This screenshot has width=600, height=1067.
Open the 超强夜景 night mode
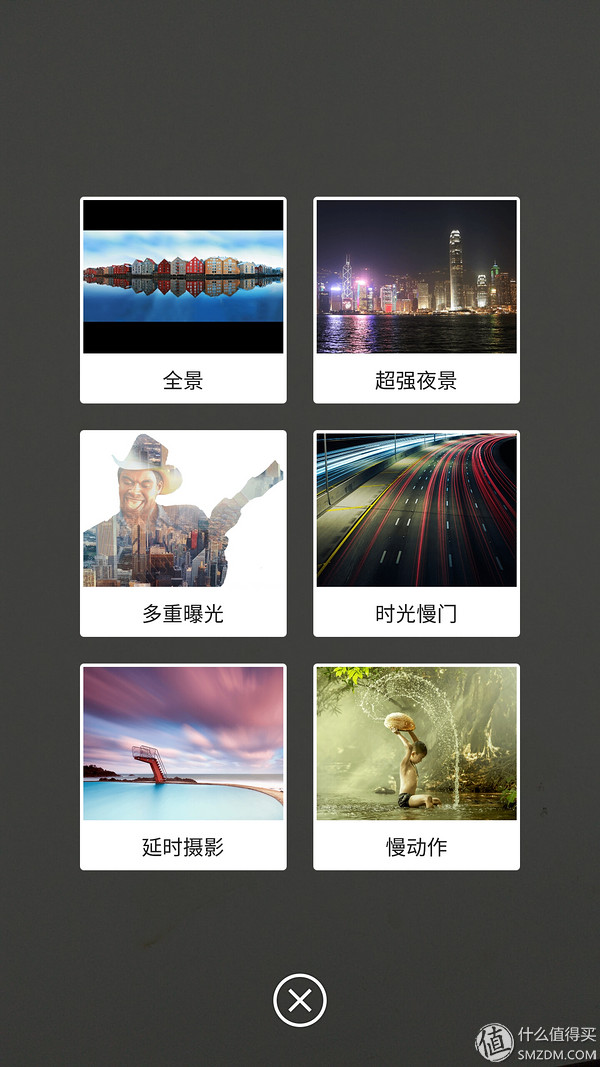[416, 300]
